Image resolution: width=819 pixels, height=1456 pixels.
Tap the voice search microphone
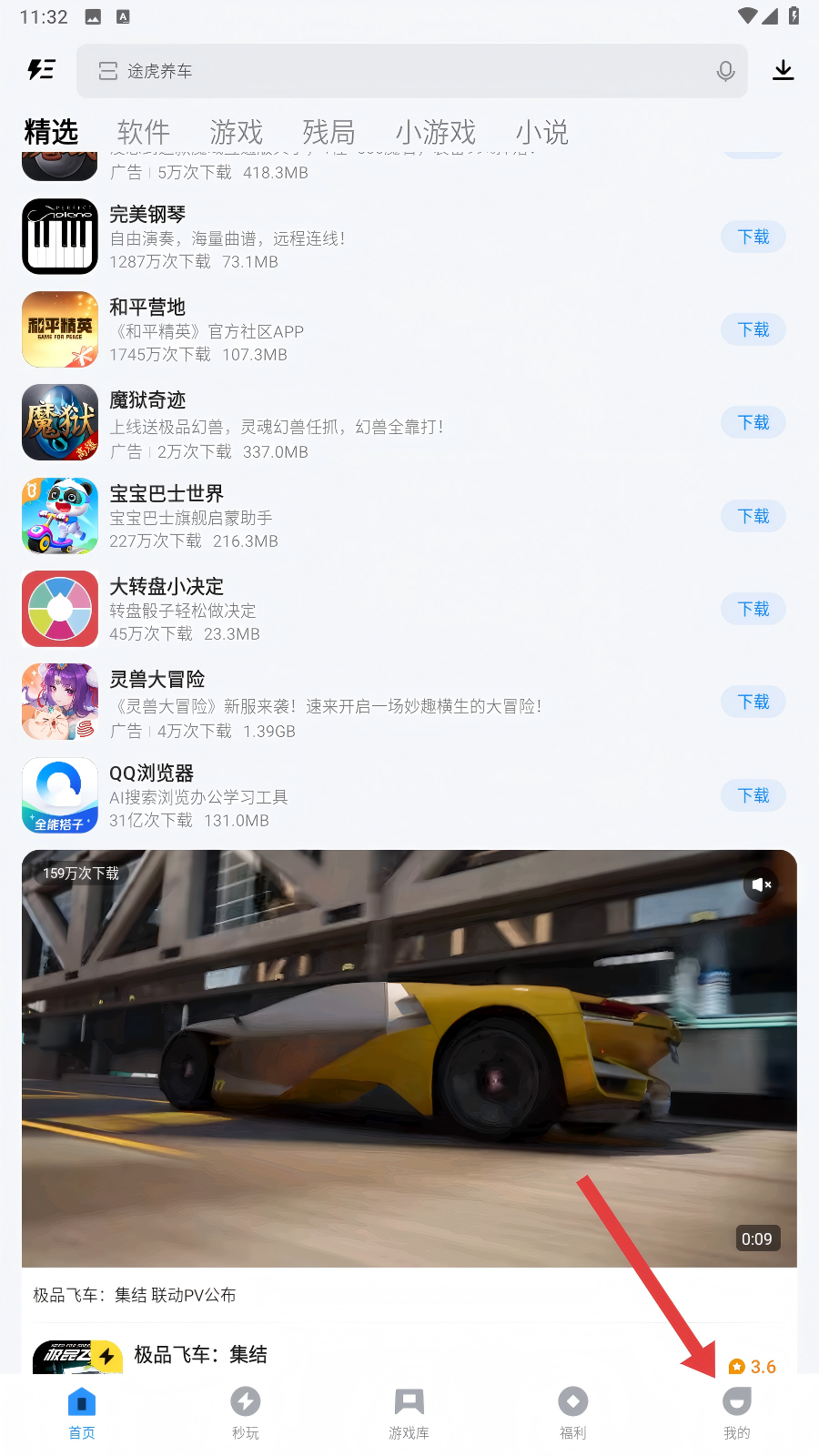click(725, 71)
